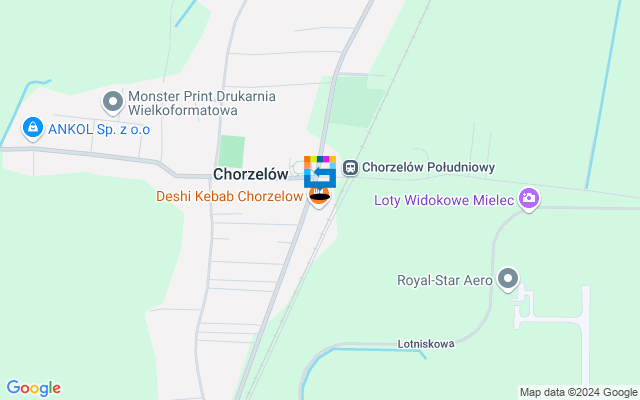Tap the Chorzelów Południowy train station marker
This screenshot has width=640, height=400.
(351, 168)
